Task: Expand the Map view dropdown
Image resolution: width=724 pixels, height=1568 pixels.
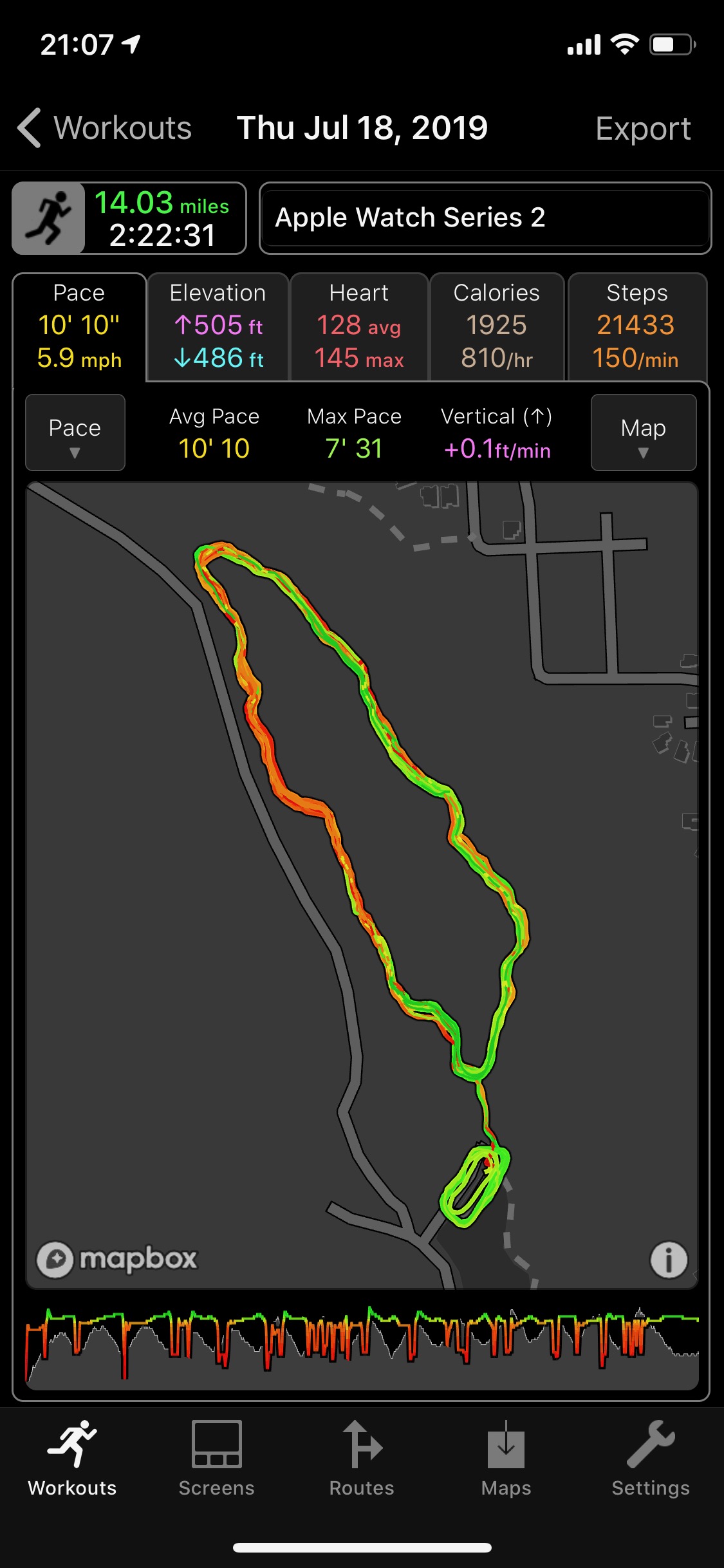Action: coord(644,433)
